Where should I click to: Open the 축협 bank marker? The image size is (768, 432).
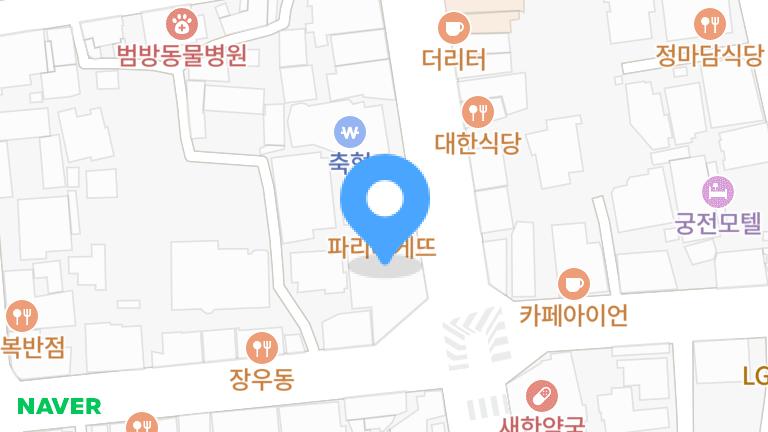pos(350,130)
